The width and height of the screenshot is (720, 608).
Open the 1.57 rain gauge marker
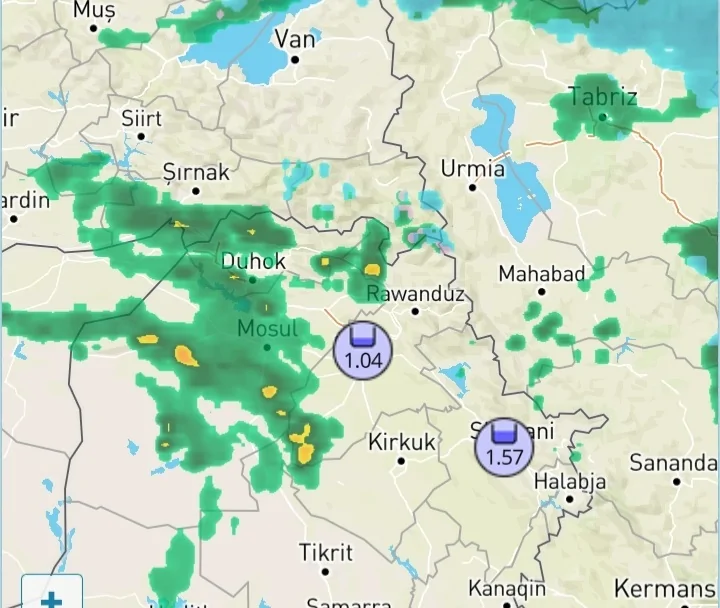(504, 446)
